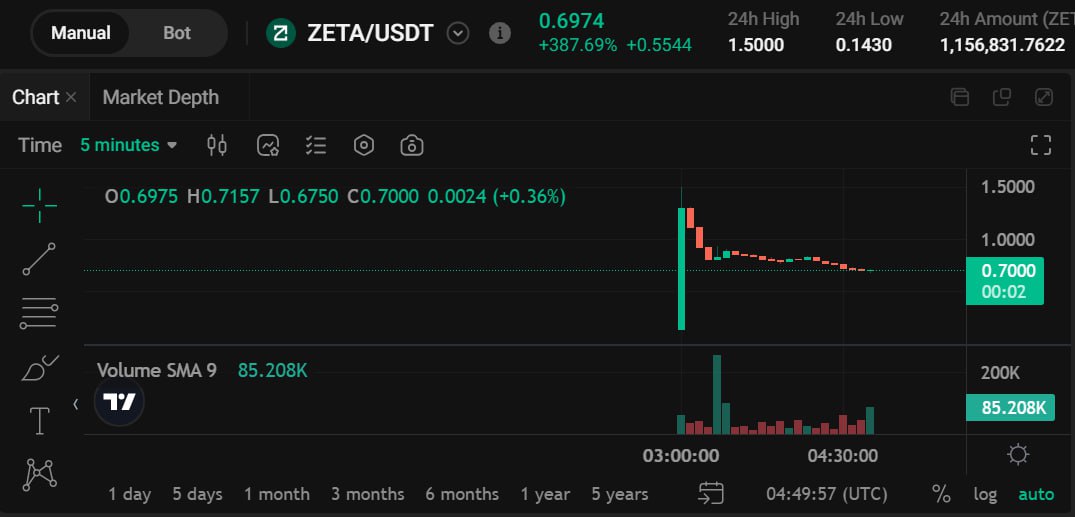Image resolution: width=1075 pixels, height=517 pixels.
Task: Select the text annotation tool
Action: [x=39, y=421]
